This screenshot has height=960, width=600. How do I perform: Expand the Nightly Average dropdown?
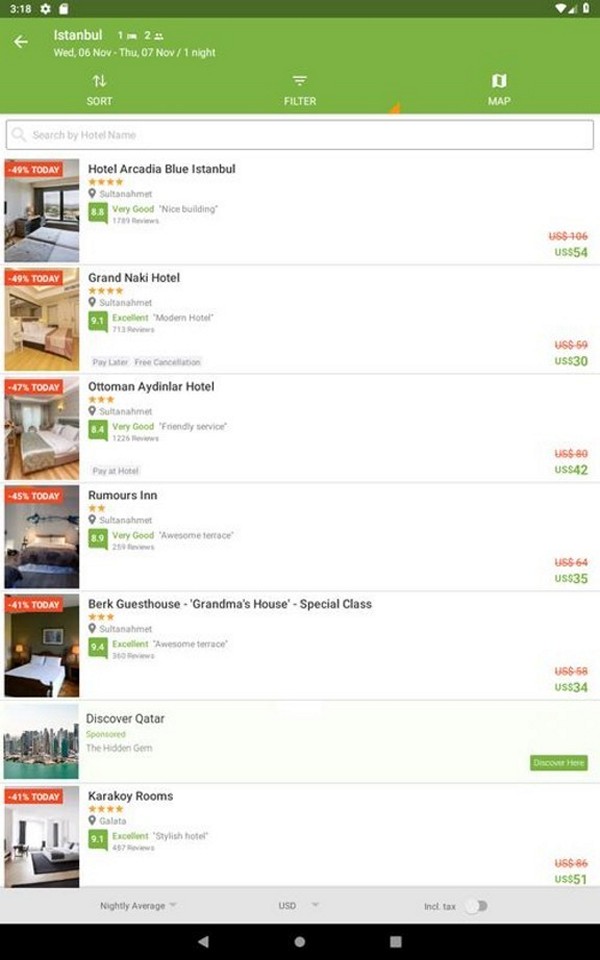[x=138, y=906]
